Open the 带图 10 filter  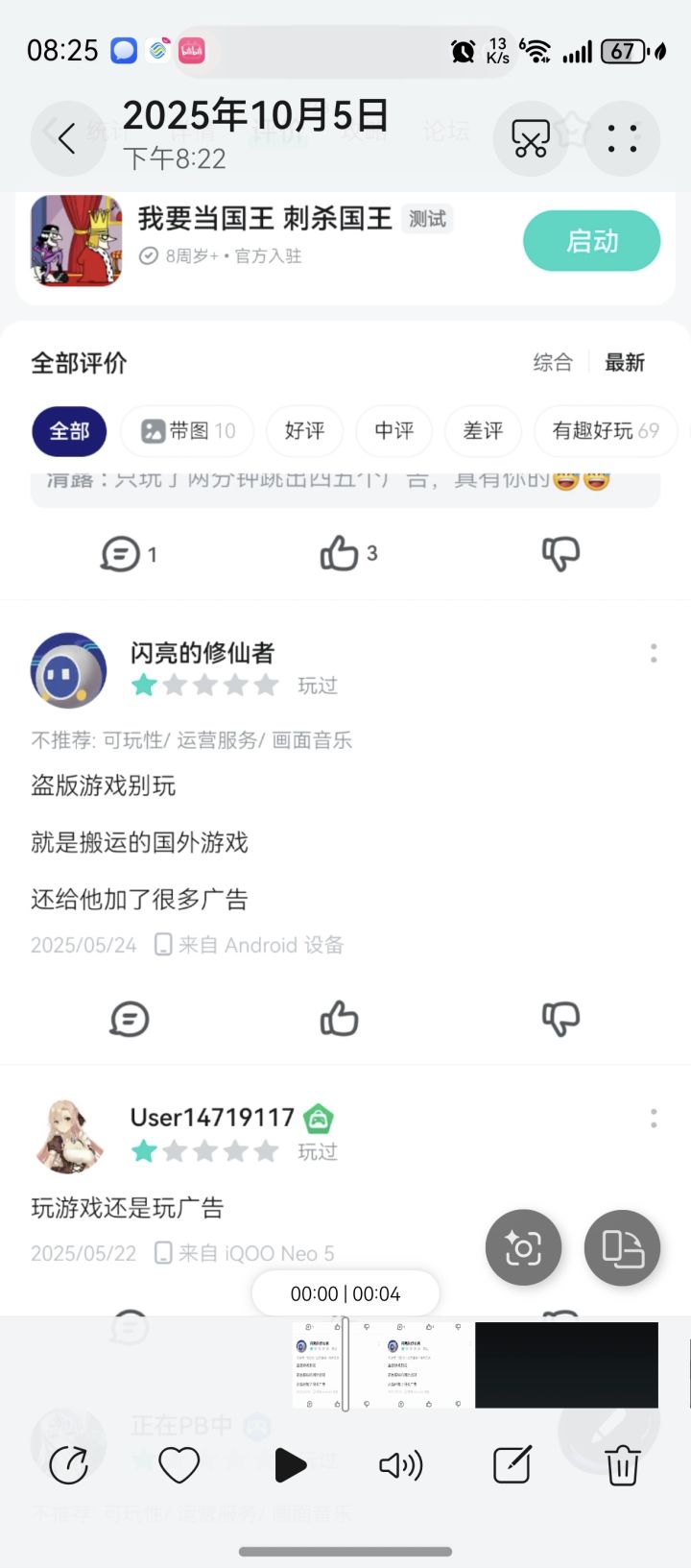[x=187, y=432]
